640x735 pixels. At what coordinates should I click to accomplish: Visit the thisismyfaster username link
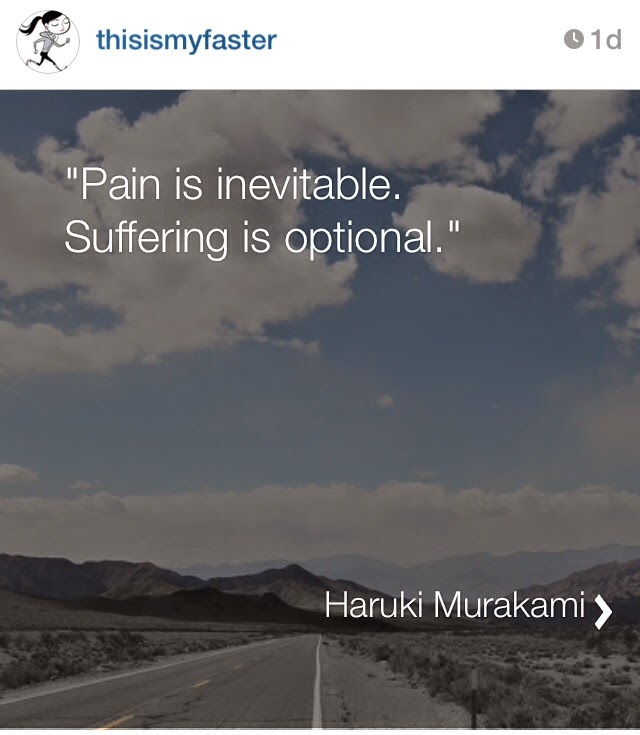[x=186, y=41]
